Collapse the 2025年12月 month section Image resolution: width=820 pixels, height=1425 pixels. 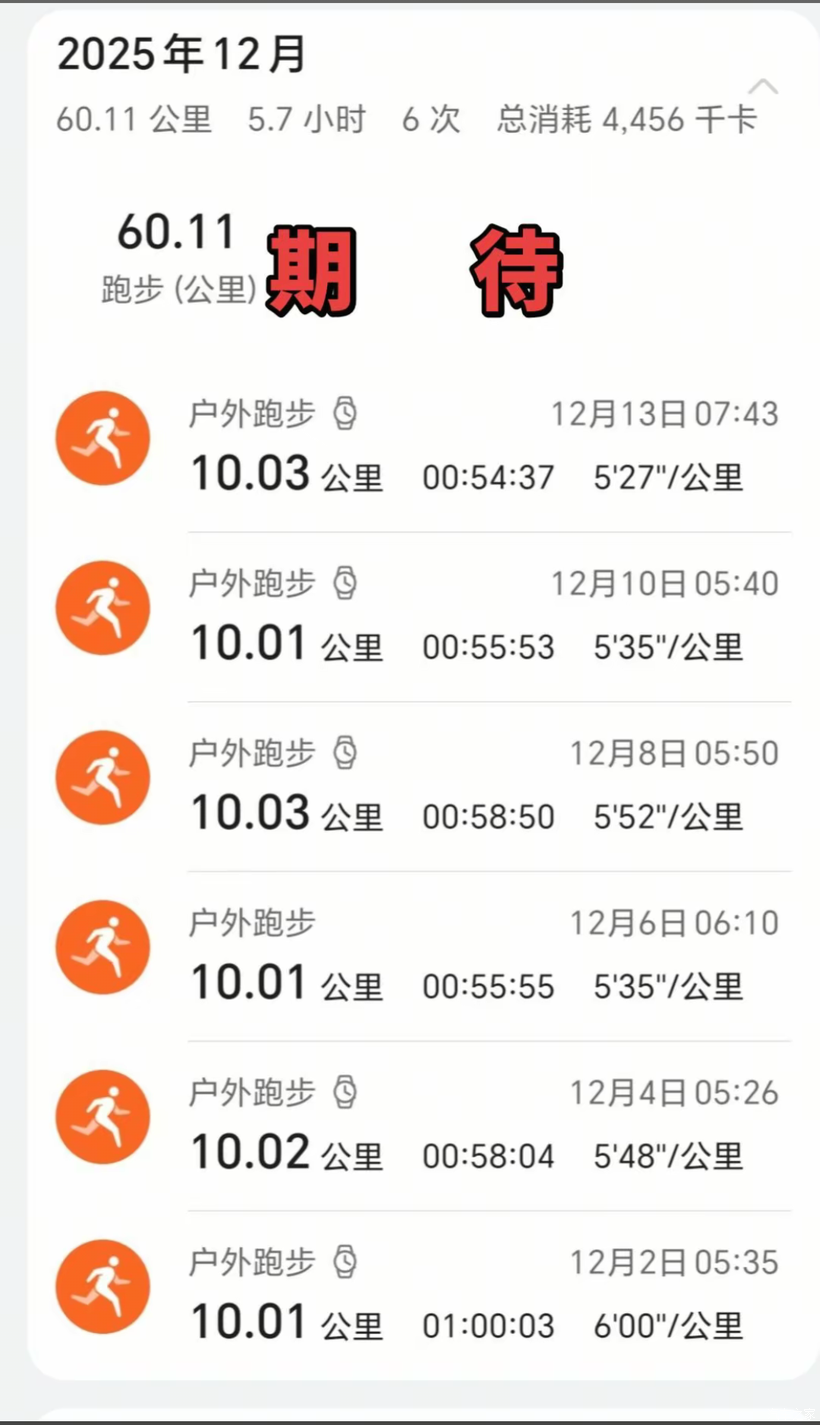[763, 86]
